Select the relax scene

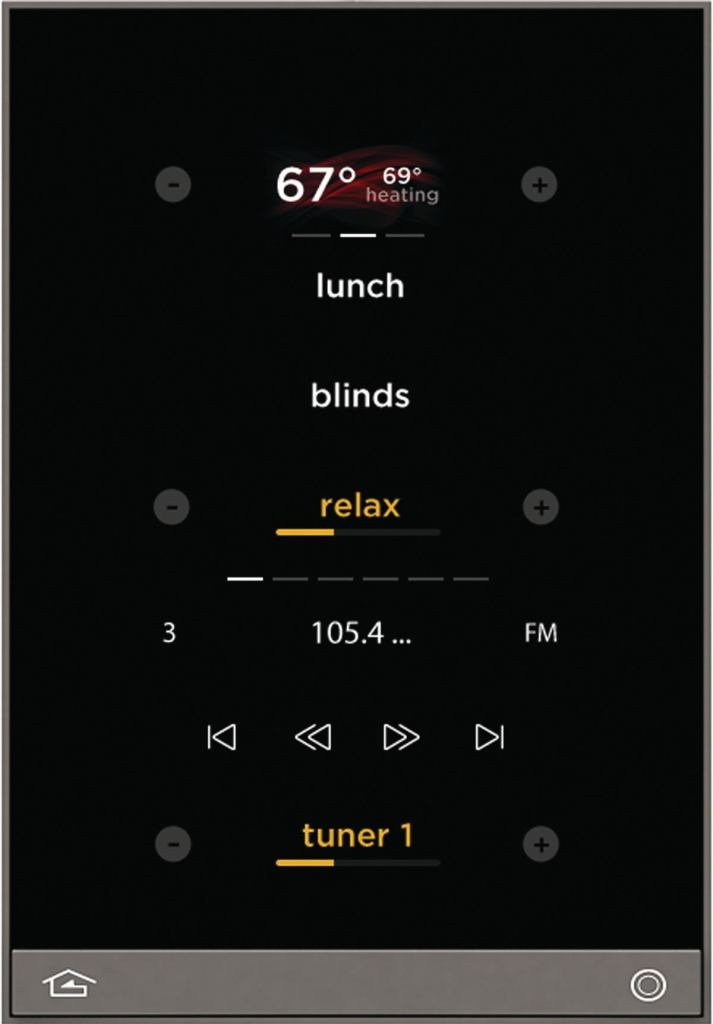pyautogui.click(x=360, y=506)
